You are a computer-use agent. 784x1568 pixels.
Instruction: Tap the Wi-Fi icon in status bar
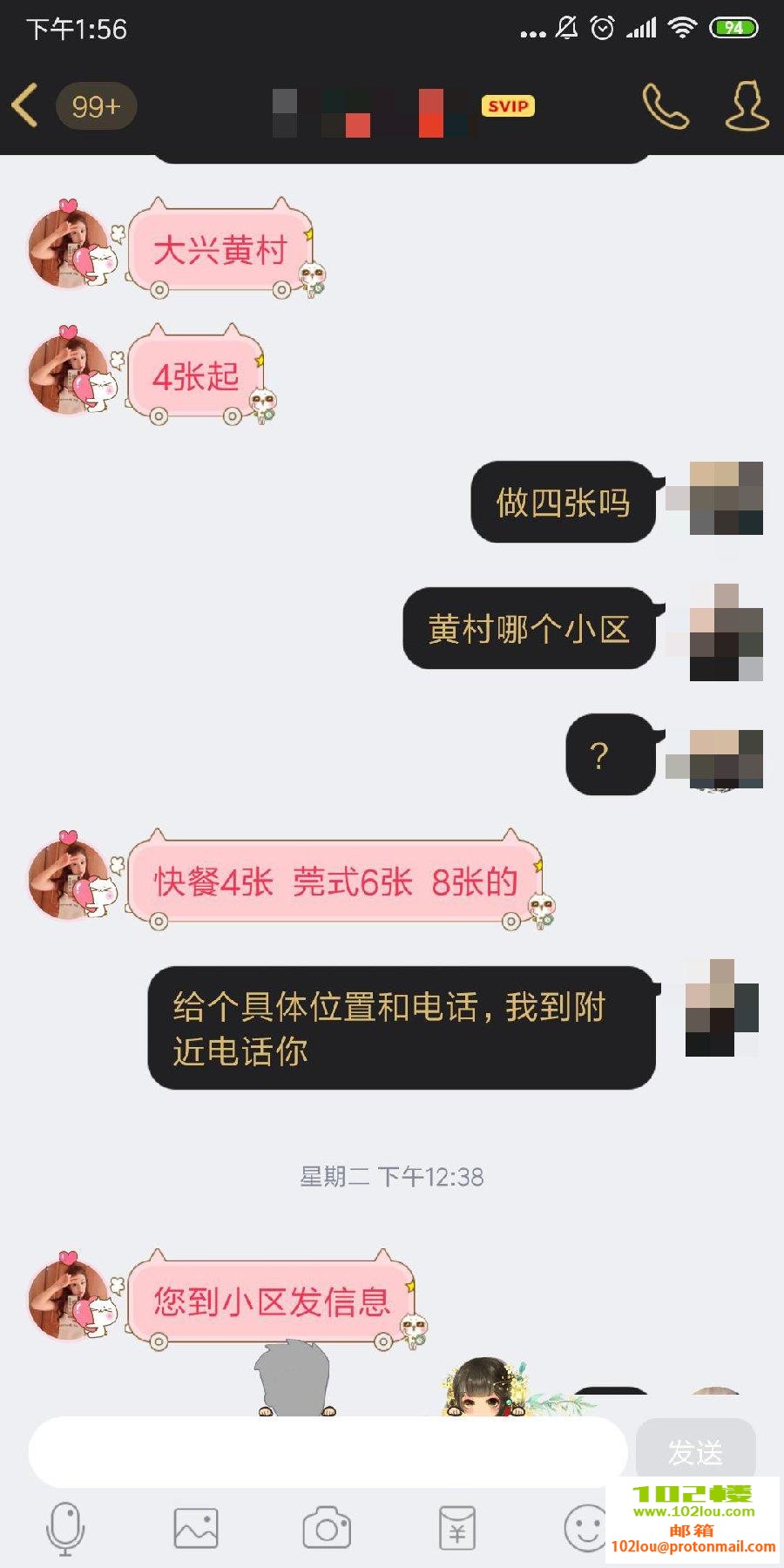pyautogui.click(x=682, y=28)
